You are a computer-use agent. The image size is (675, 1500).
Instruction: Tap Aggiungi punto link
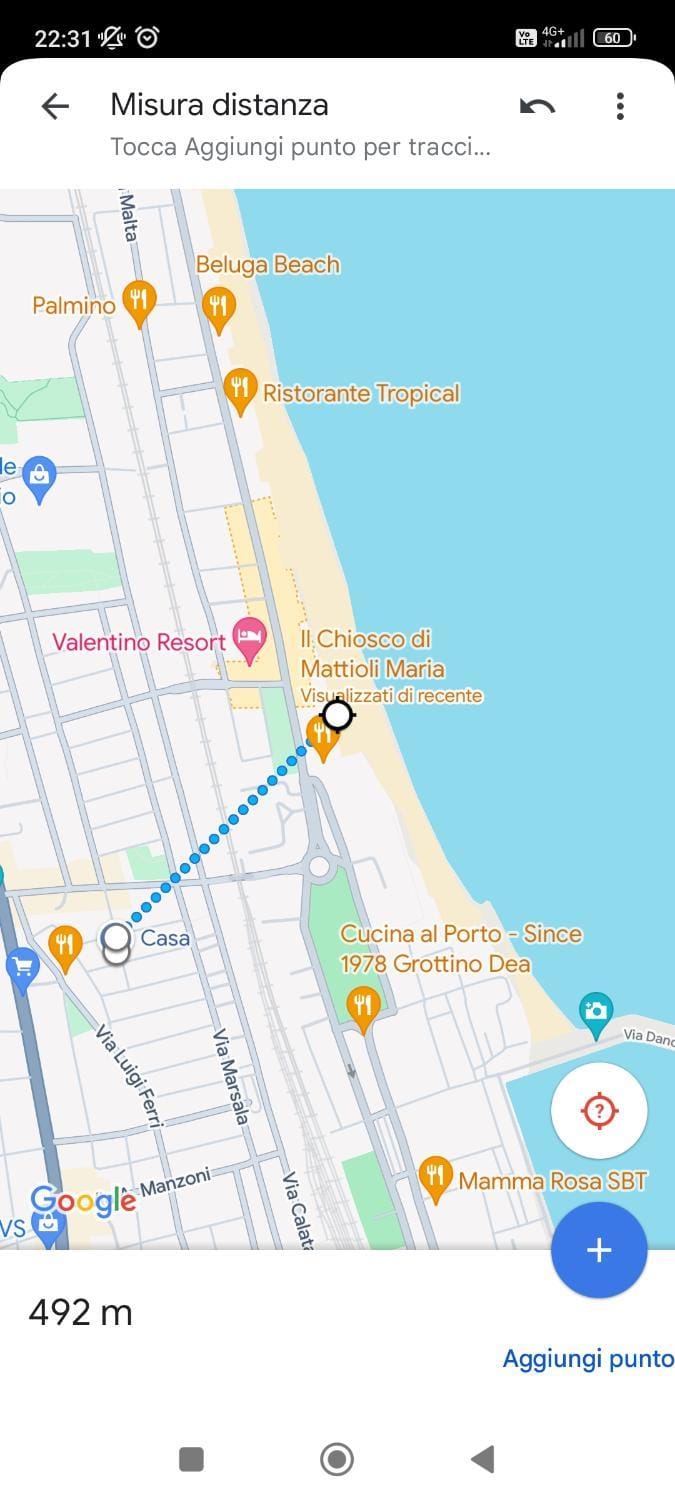click(x=587, y=1359)
